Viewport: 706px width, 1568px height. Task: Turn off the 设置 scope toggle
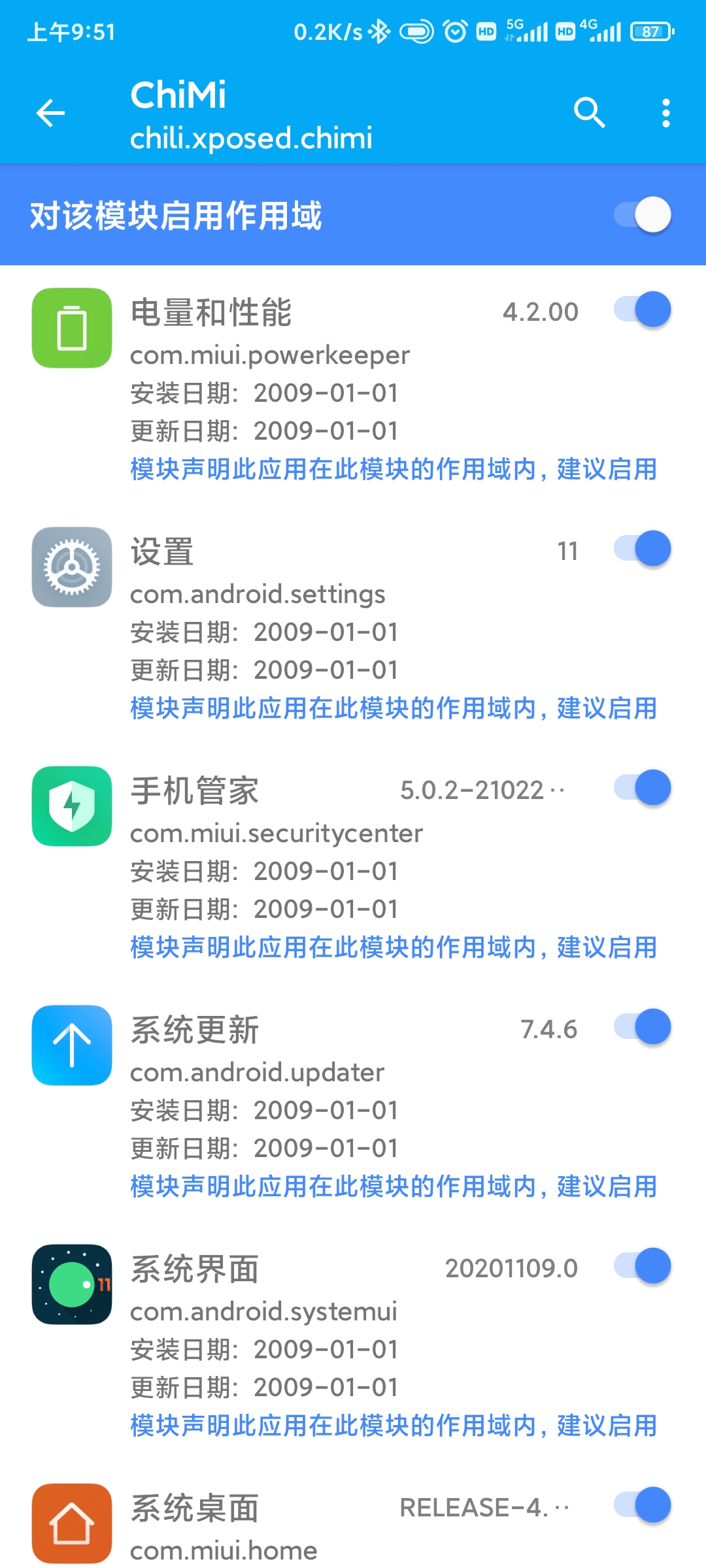coord(643,549)
